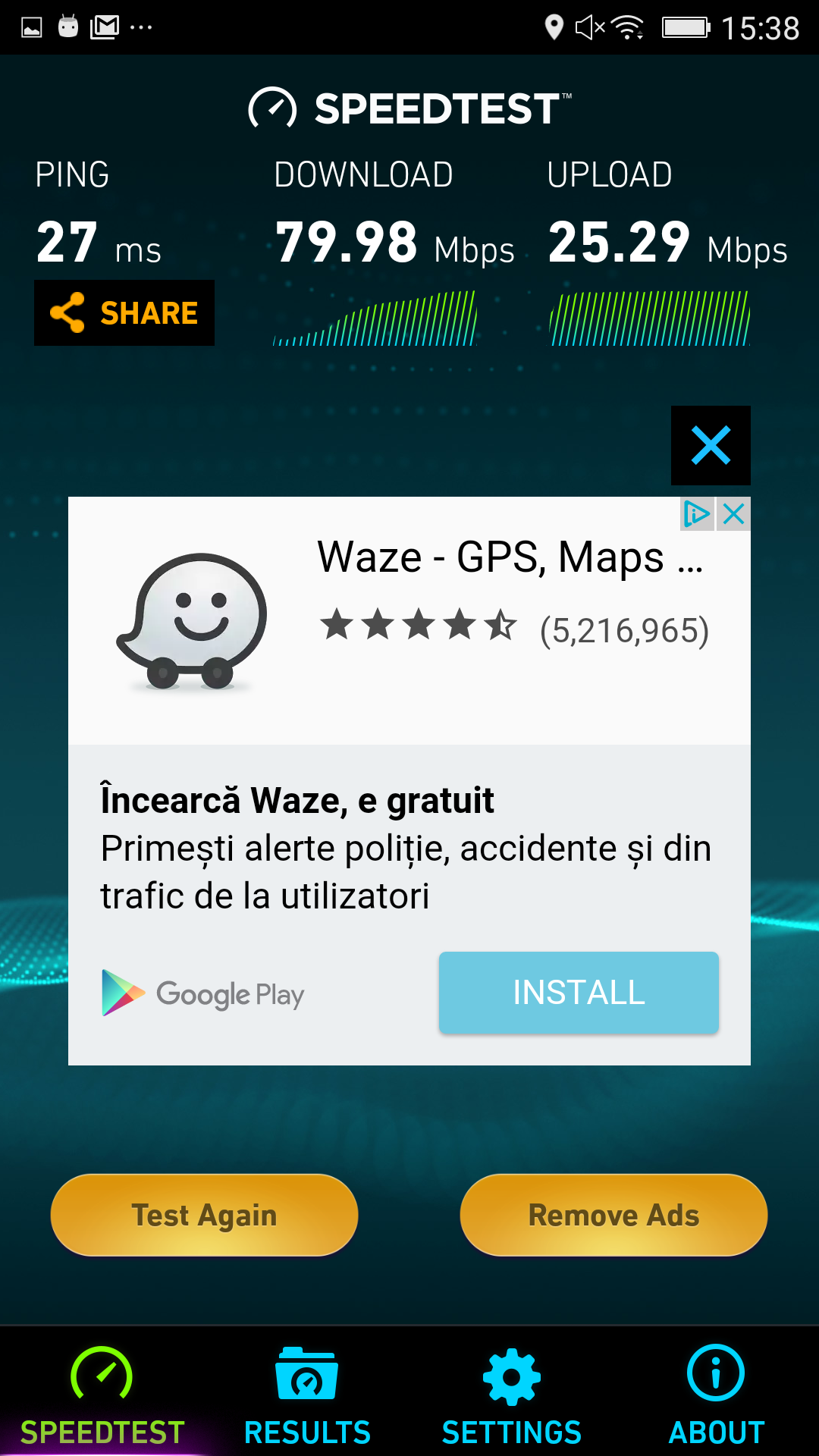Install the Waze app
This screenshot has height=1456, width=819.
[x=579, y=993]
